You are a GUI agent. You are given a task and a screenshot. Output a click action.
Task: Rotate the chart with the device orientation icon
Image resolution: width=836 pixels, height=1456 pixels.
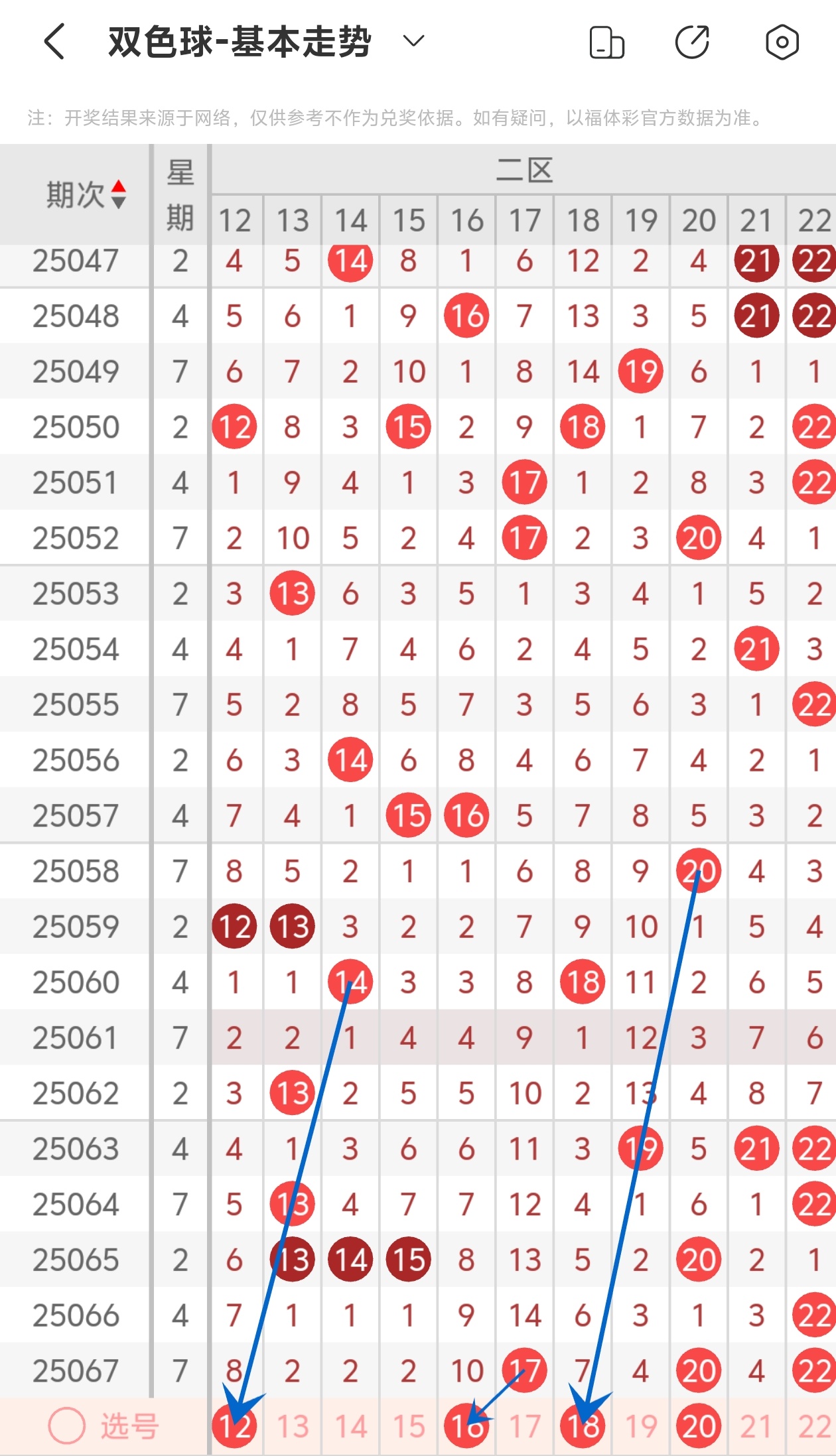pyautogui.click(x=606, y=42)
